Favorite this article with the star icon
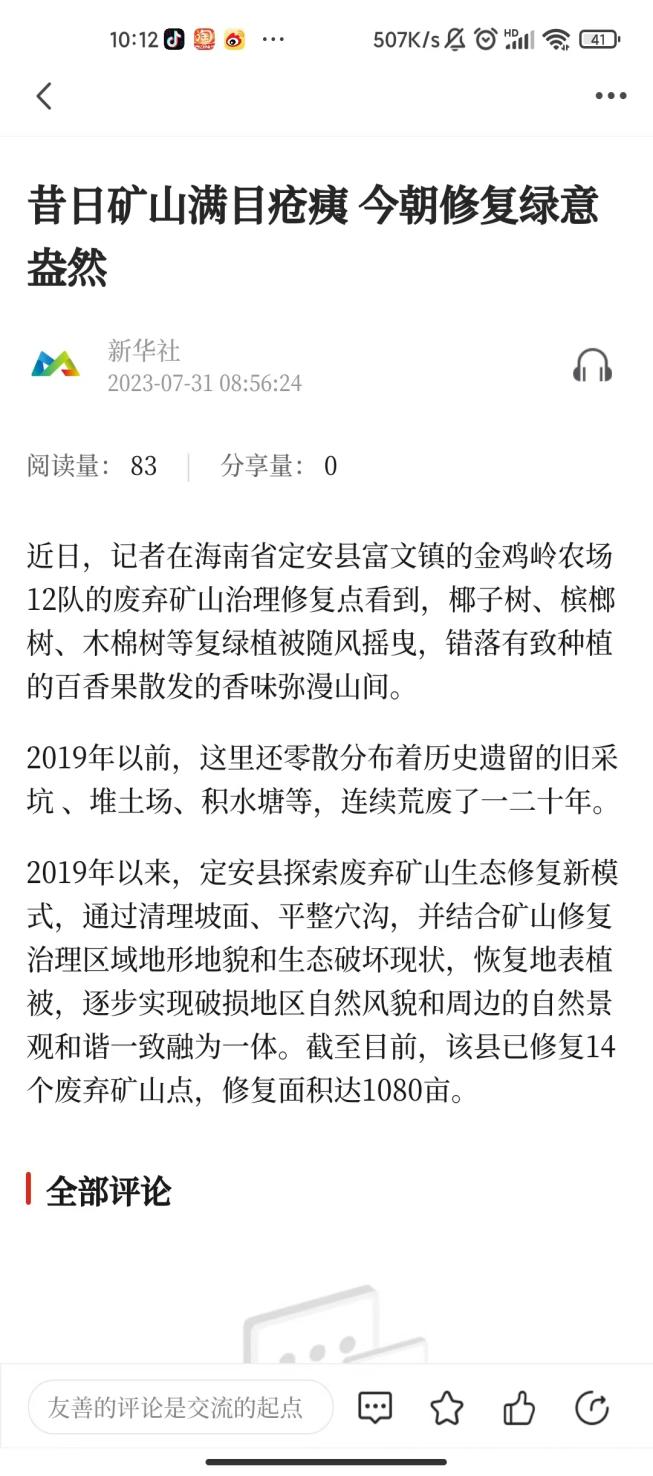The height and width of the screenshot is (1476, 653). pos(447,1408)
